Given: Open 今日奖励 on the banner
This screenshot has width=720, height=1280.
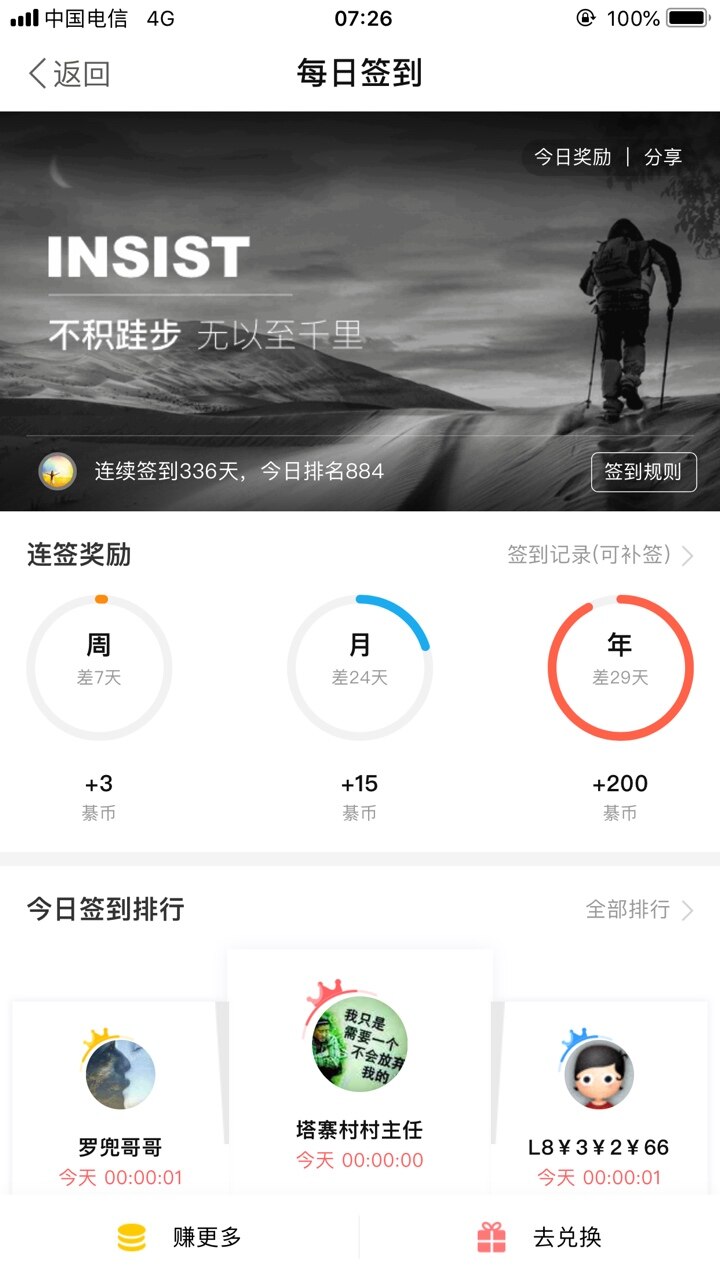Looking at the screenshot, I should coord(572,157).
